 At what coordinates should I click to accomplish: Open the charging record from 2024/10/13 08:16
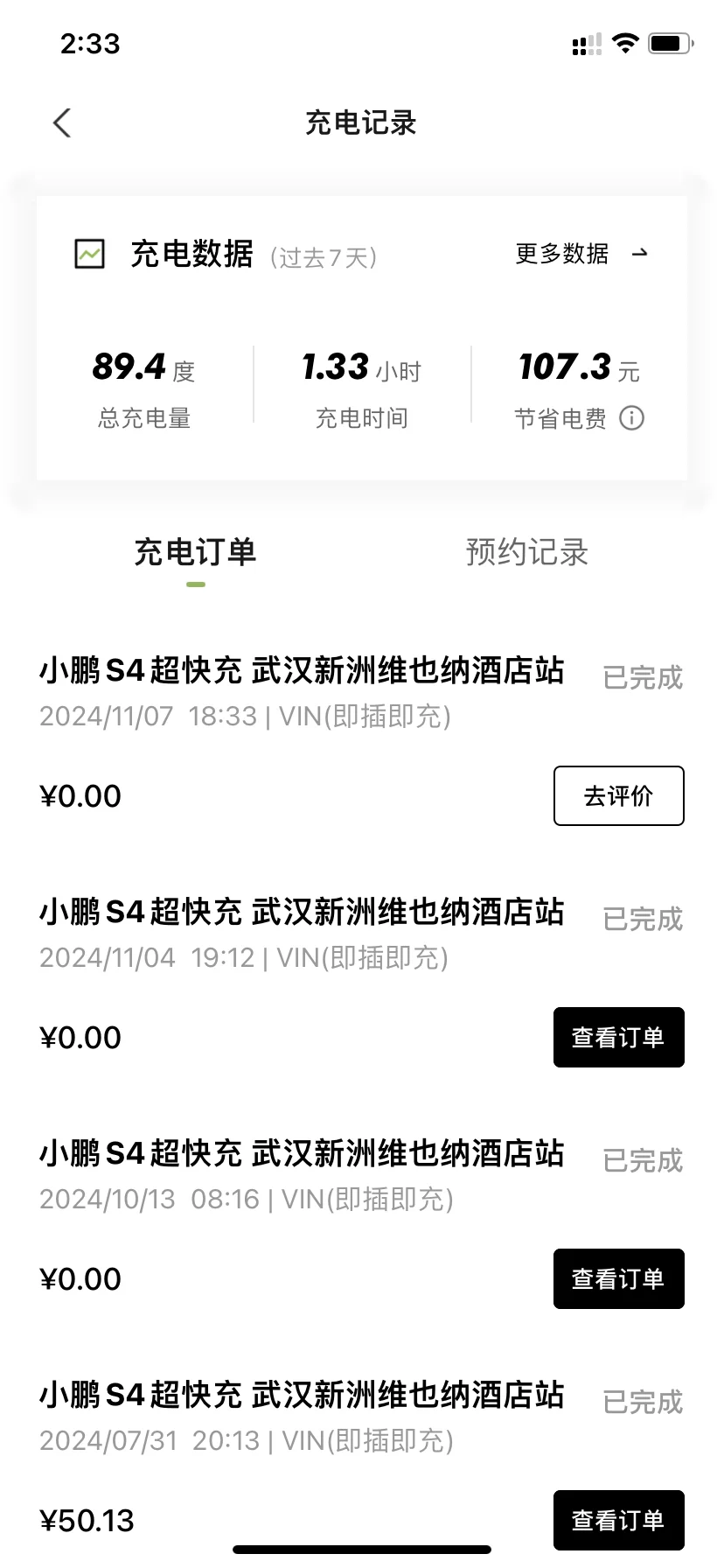click(x=361, y=1218)
